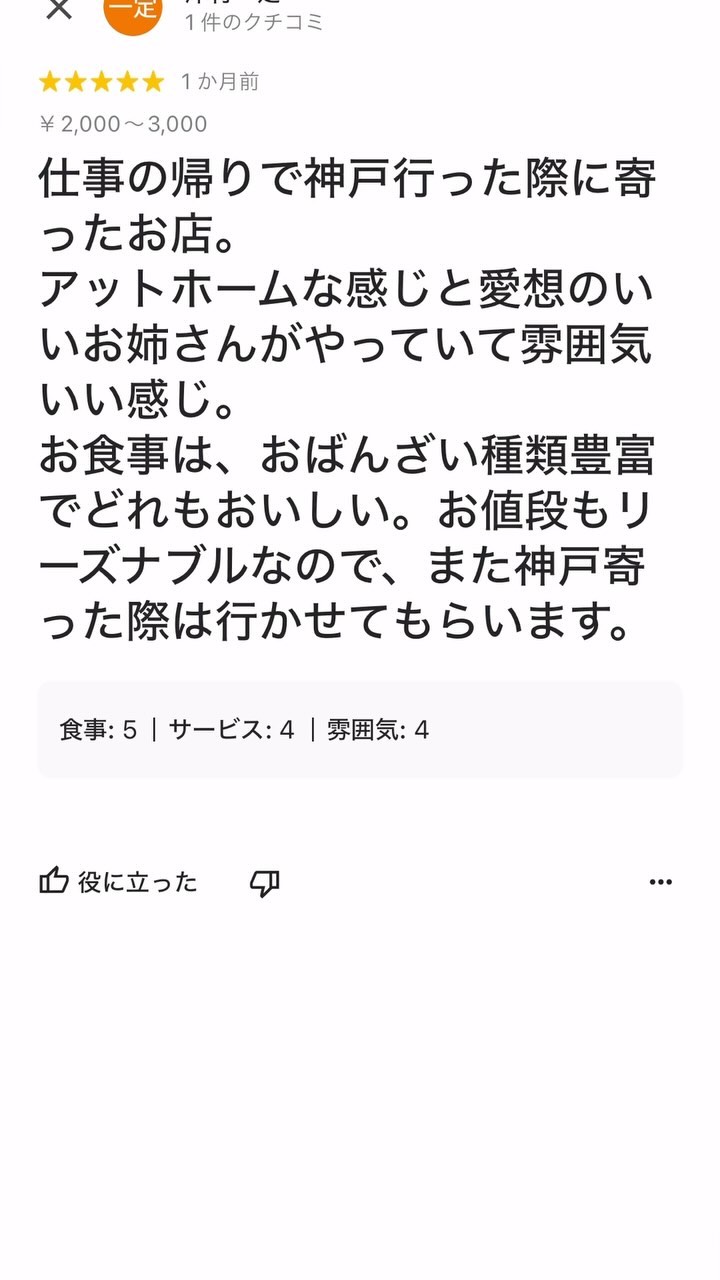This screenshot has height=1280, width=720.
Task: Open the review's overflow menu
Action: coord(661,882)
